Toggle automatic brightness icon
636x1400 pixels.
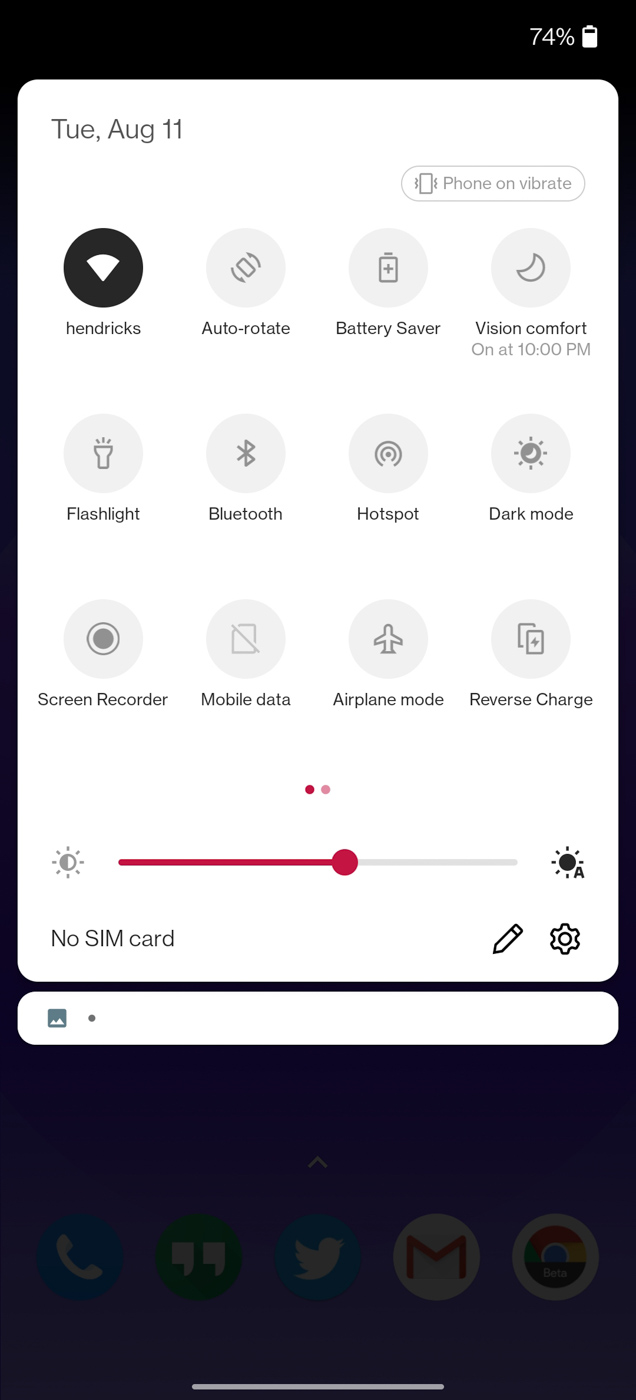click(568, 862)
